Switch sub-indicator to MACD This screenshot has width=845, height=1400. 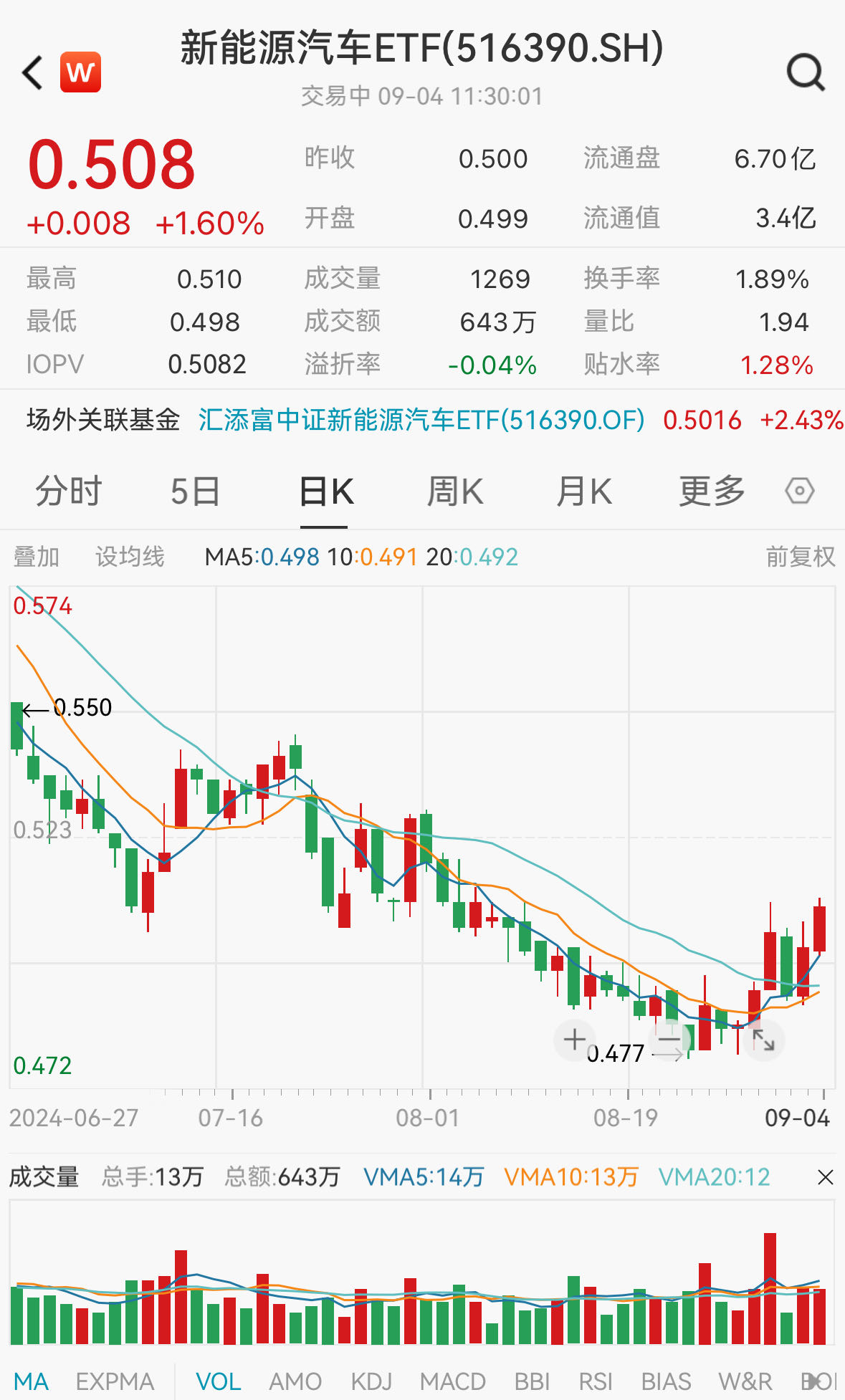click(453, 1381)
